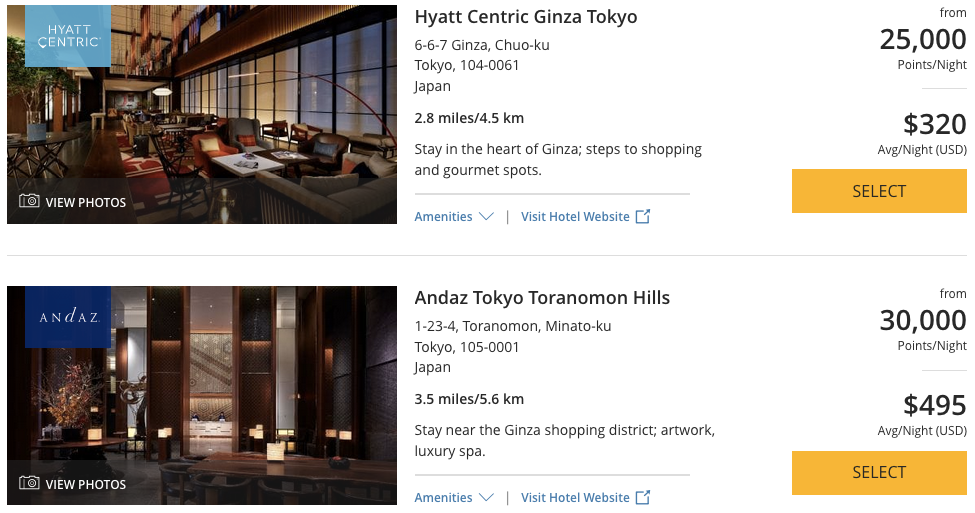975x513 pixels.
Task: Expand Amenities for Andaz Tokyo Toranomon Hills
Action: [x=454, y=498]
